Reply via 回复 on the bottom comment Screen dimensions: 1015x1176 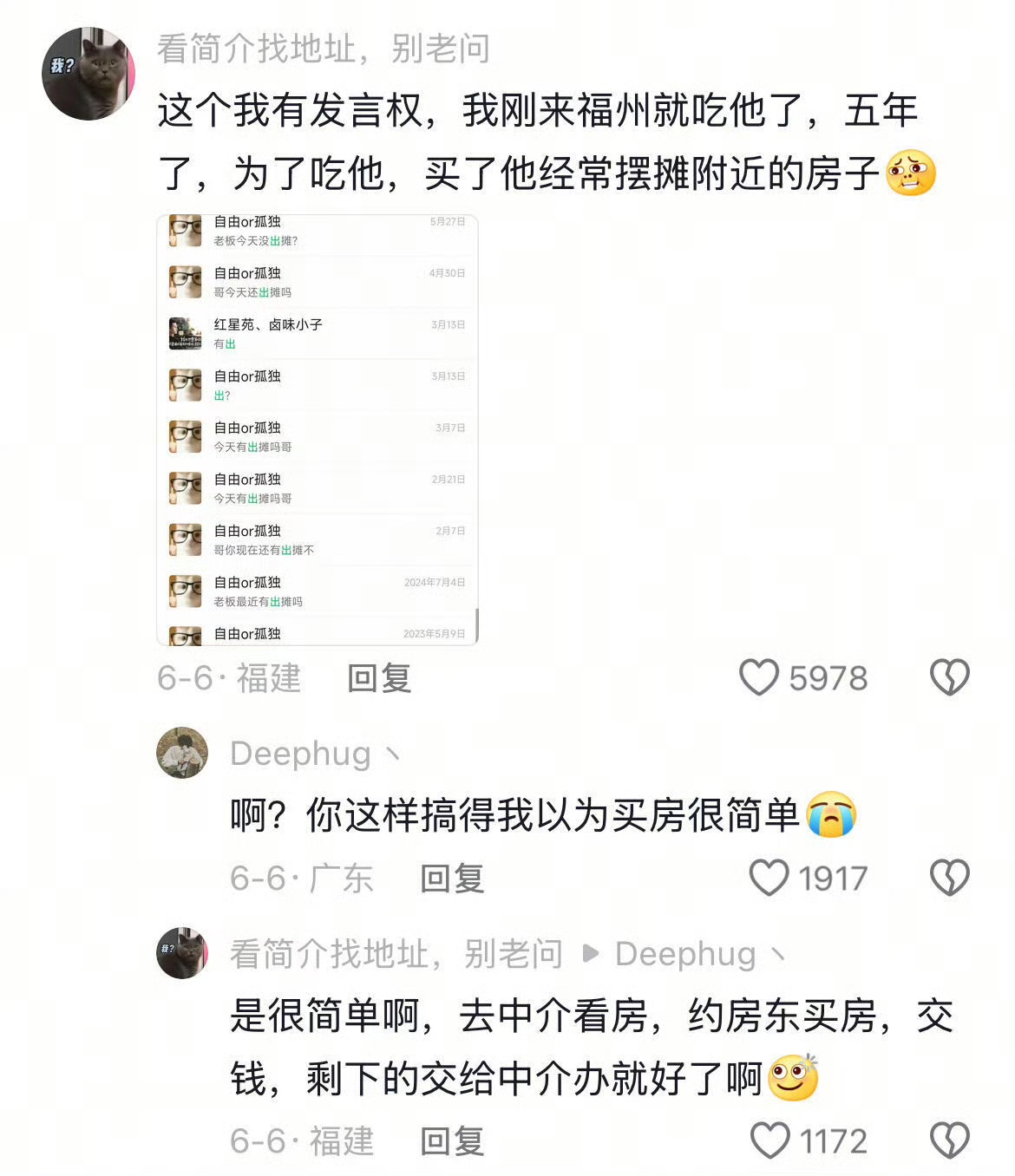453,1140
